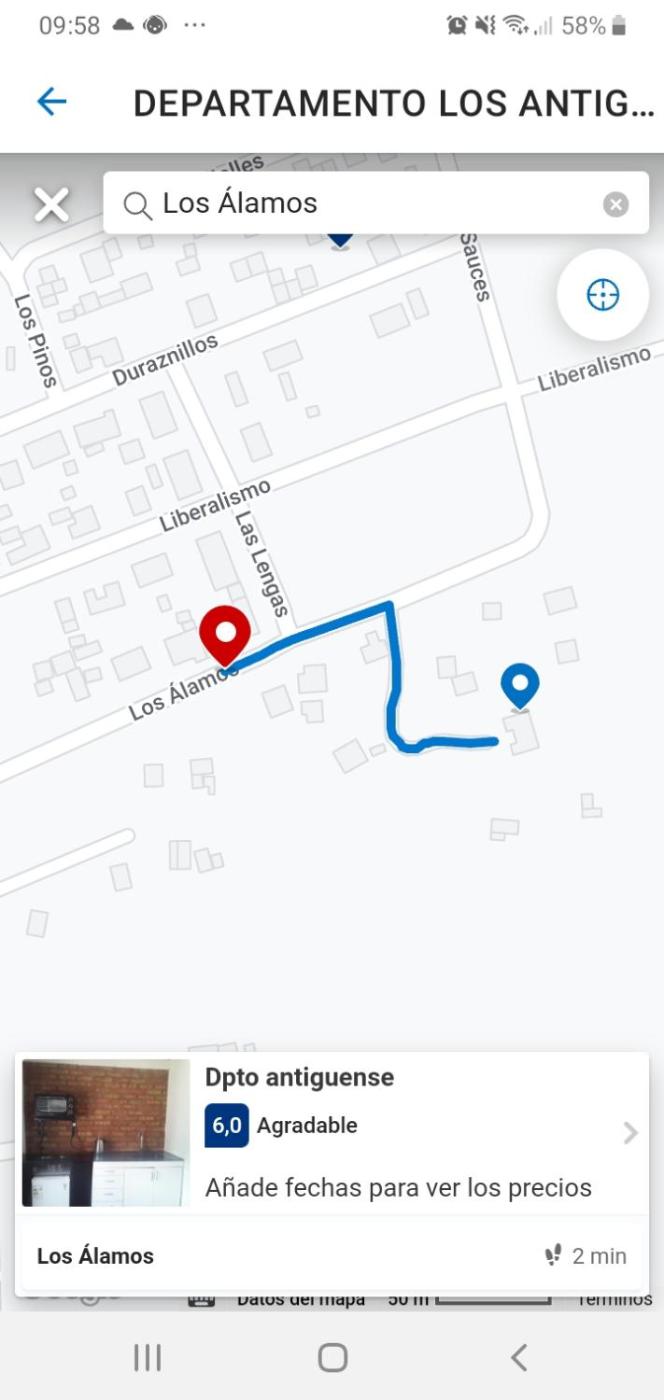Go to the phone's home screen

(332, 1357)
